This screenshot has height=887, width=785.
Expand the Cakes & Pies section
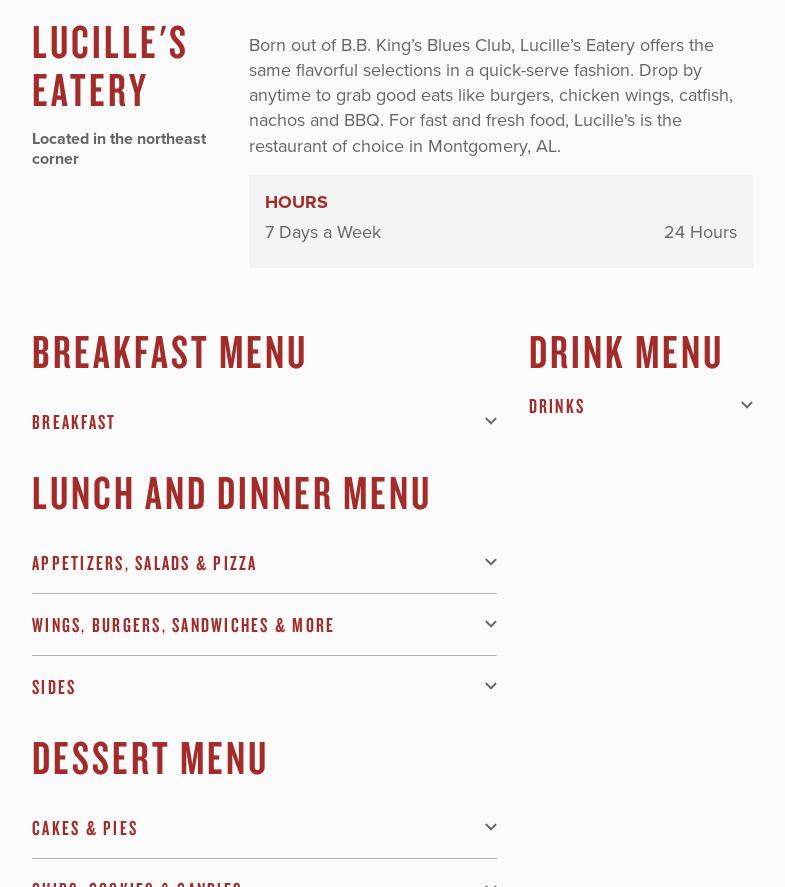click(264, 827)
